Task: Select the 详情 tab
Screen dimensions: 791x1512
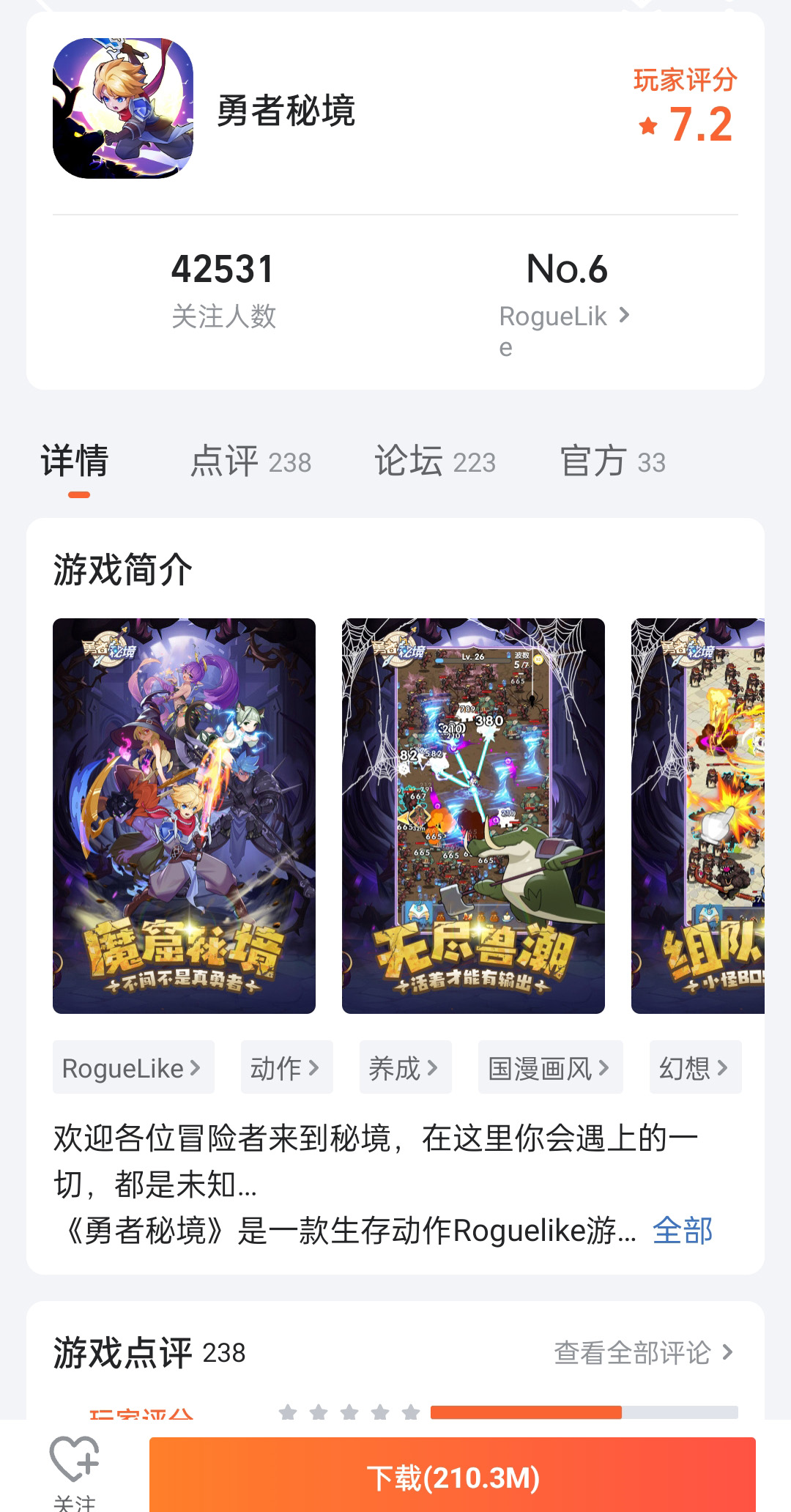Action: click(x=75, y=462)
